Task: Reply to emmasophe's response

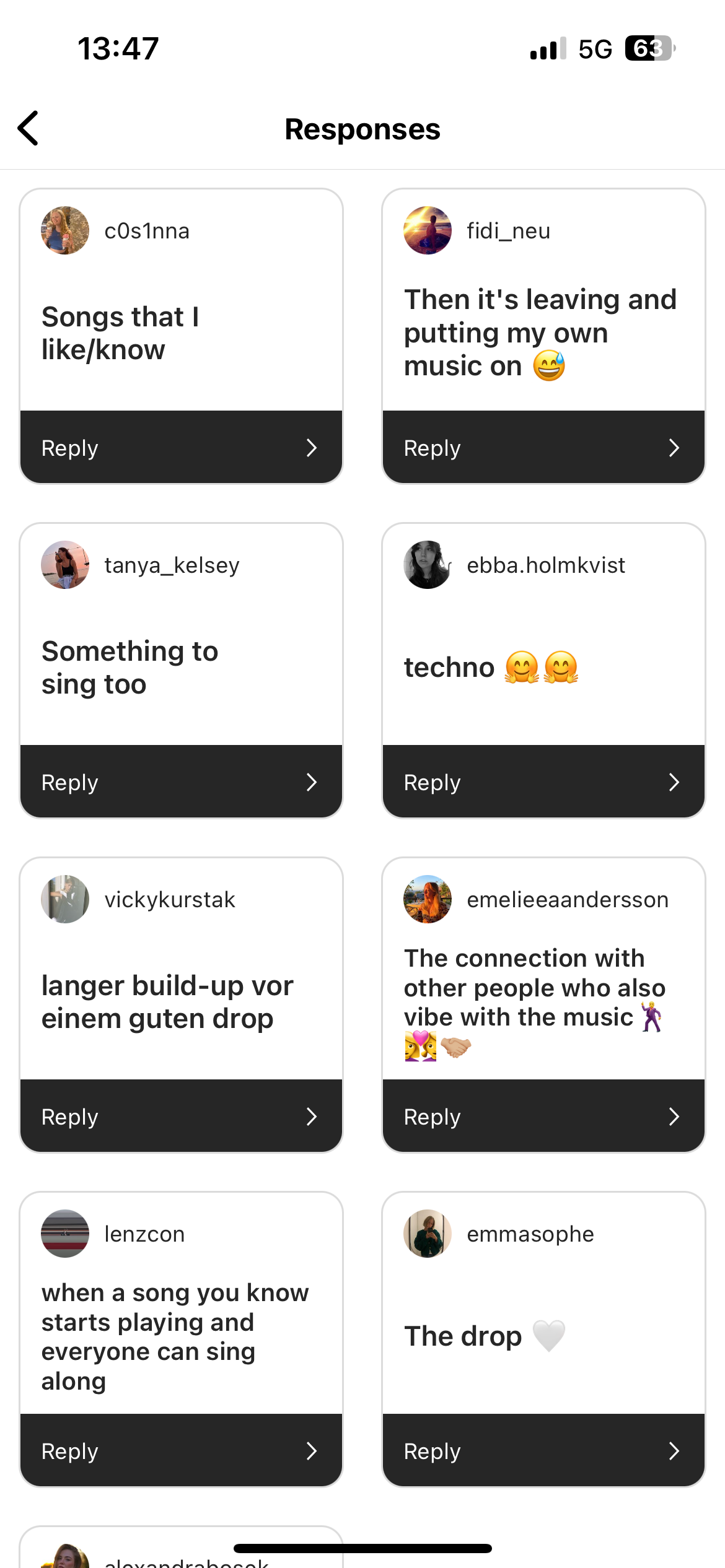Action: click(x=543, y=1450)
